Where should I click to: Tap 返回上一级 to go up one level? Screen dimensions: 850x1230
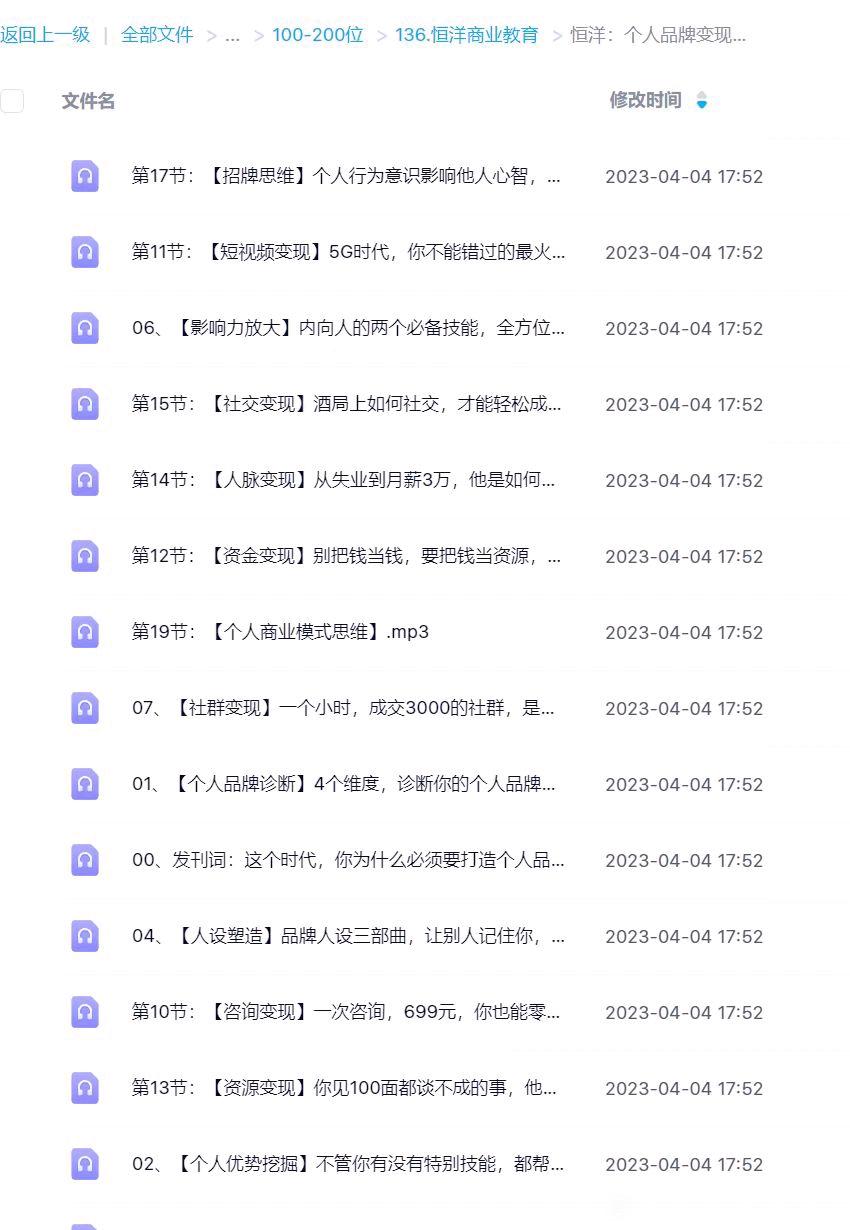pos(45,35)
